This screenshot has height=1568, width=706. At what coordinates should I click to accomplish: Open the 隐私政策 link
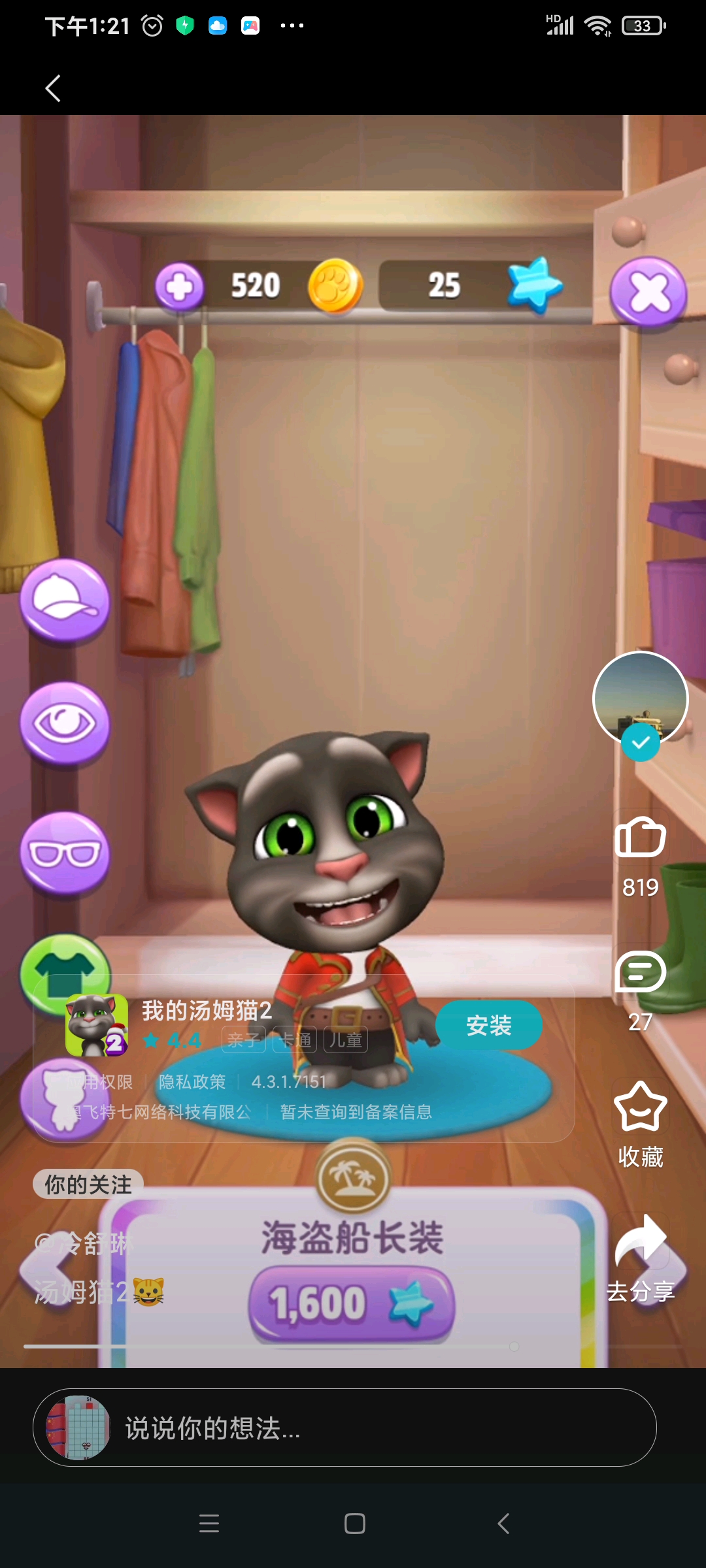point(192,1082)
